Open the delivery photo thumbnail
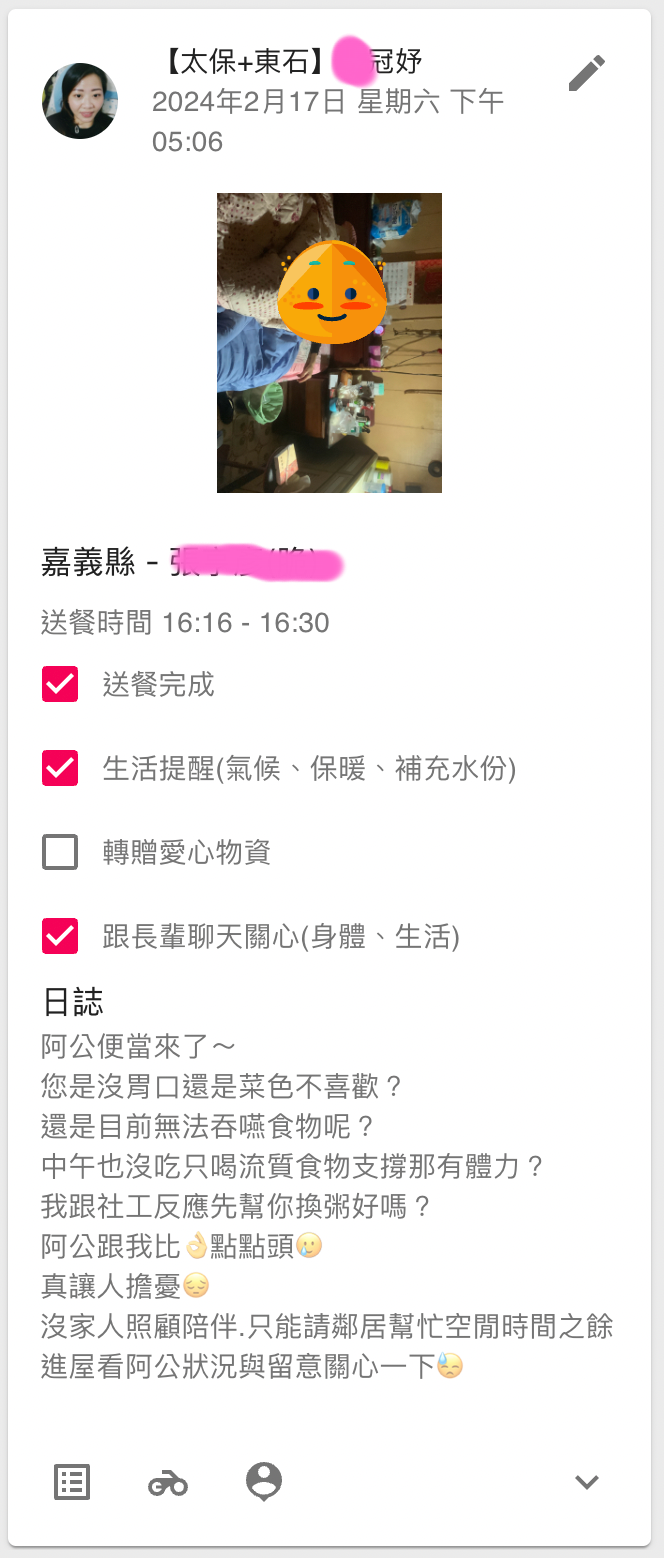Screen dimensions: 664x1558 click(x=329, y=342)
